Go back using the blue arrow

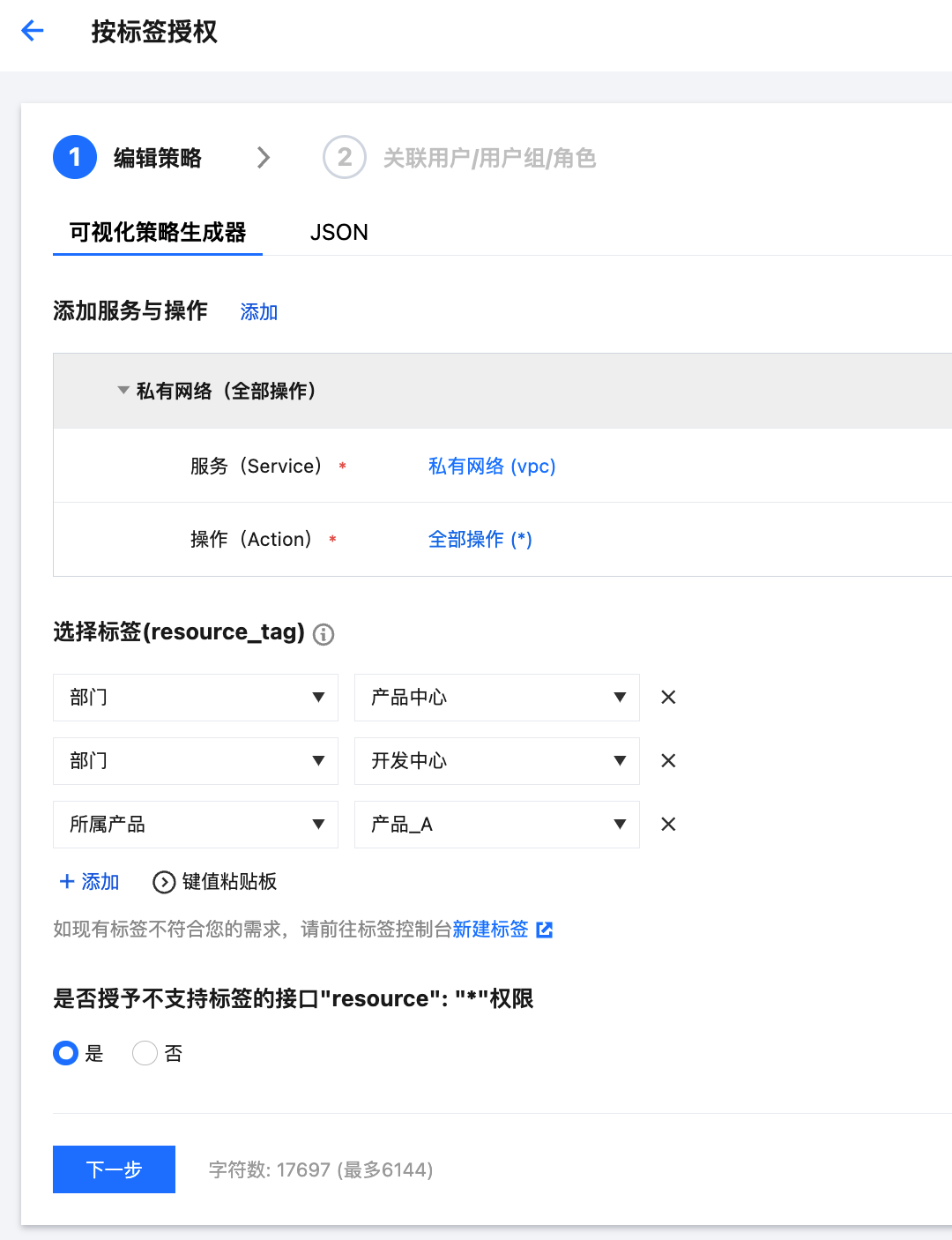click(x=33, y=32)
